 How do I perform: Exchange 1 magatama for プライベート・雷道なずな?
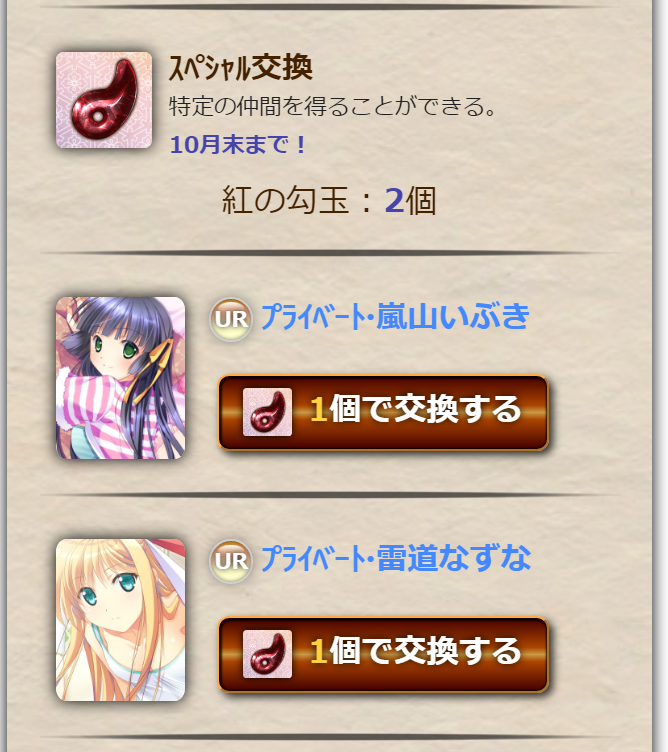tap(383, 654)
